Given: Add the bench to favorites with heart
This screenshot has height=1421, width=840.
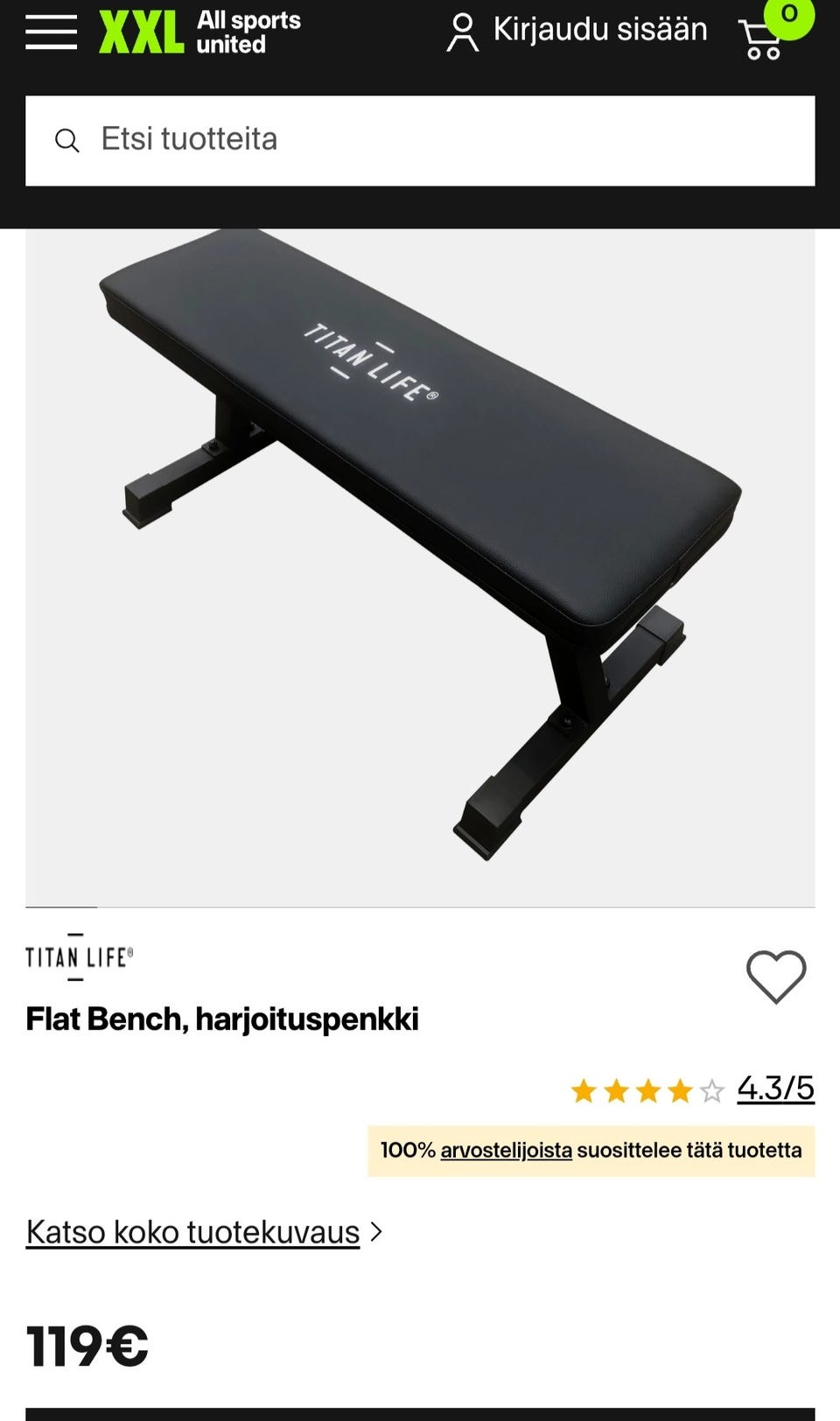Looking at the screenshot, I should coord(775,976).
